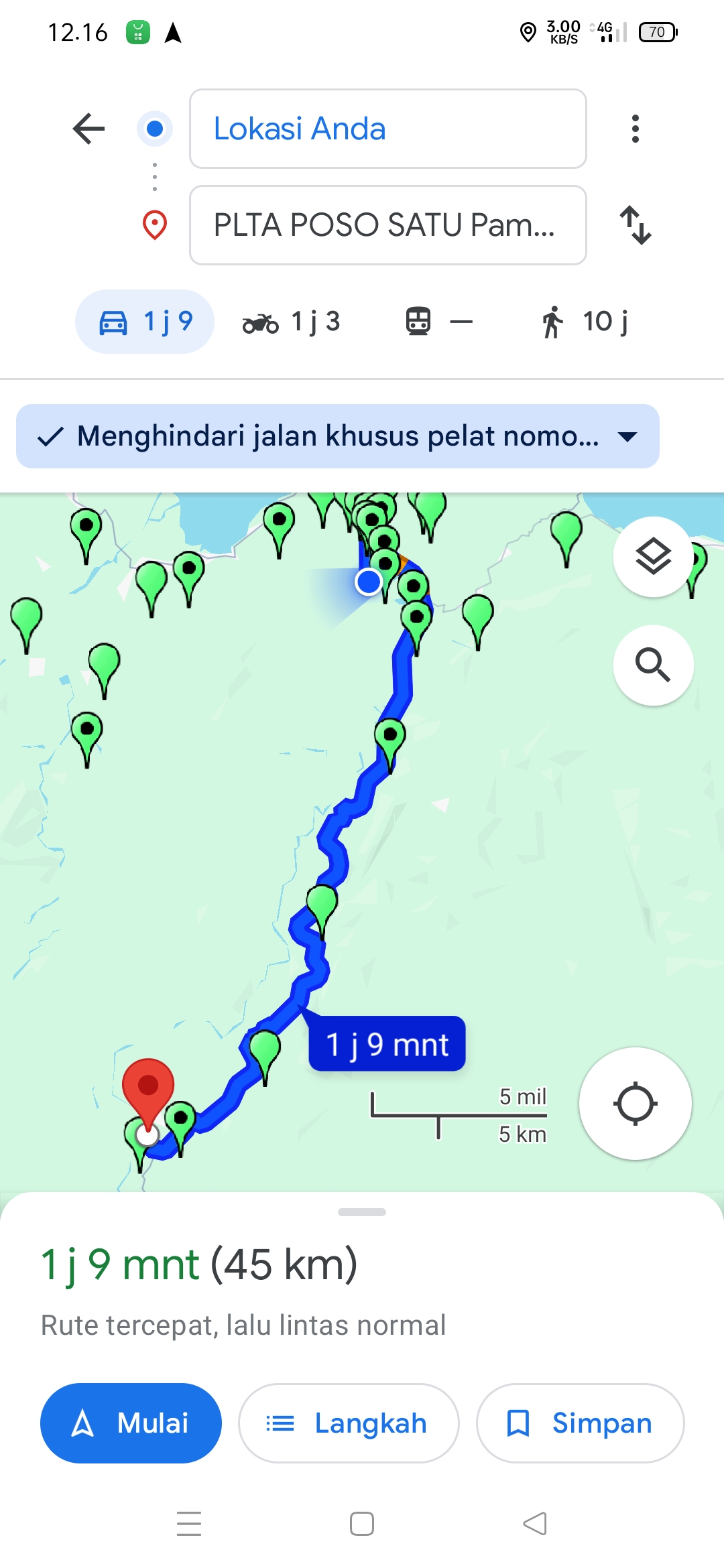Edit the PLTA POSO SATU destination field

tap(388, 225)
